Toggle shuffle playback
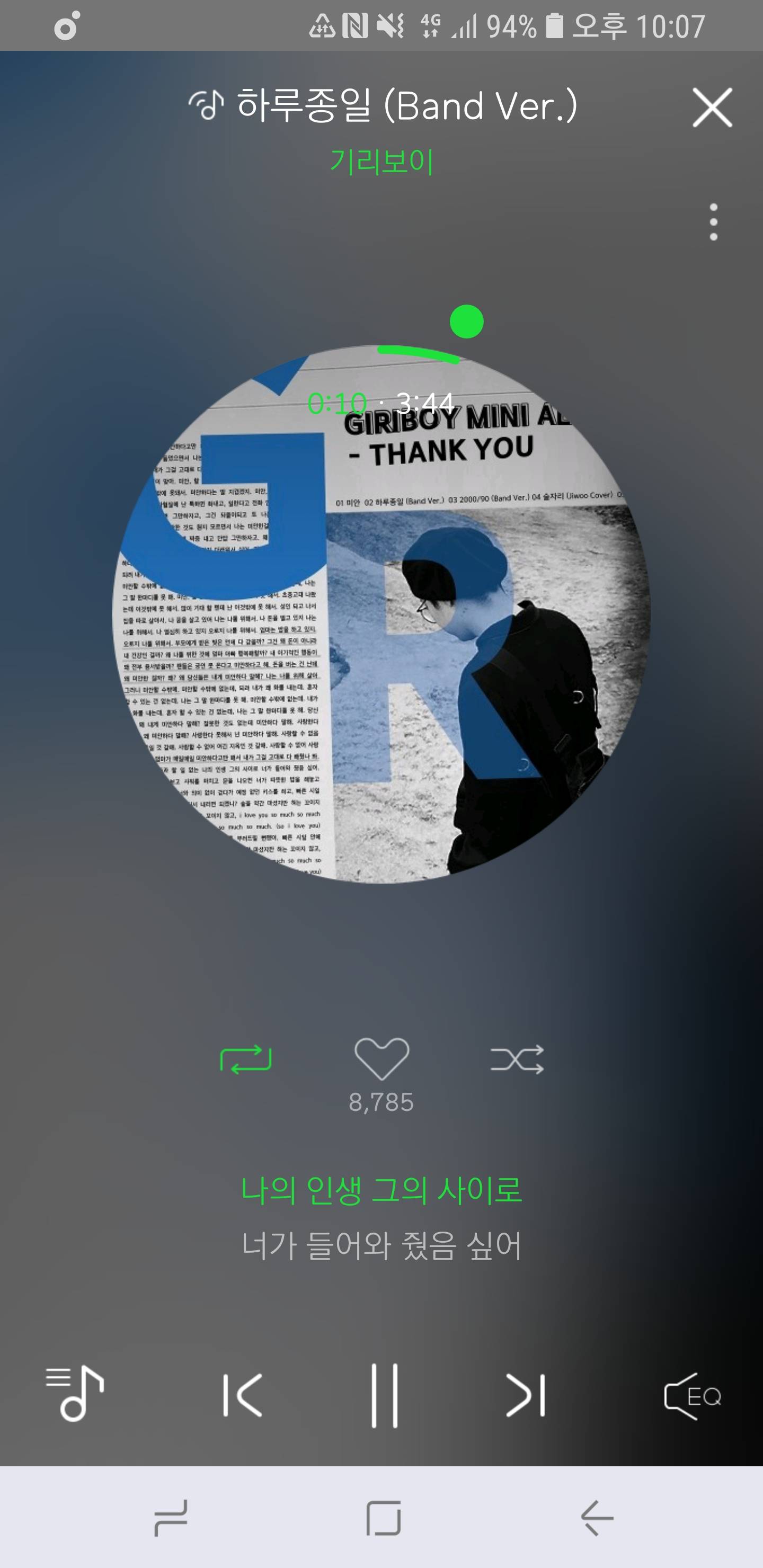The width and height of the screenshot is (763, 1568). [x=517, y=1060]
